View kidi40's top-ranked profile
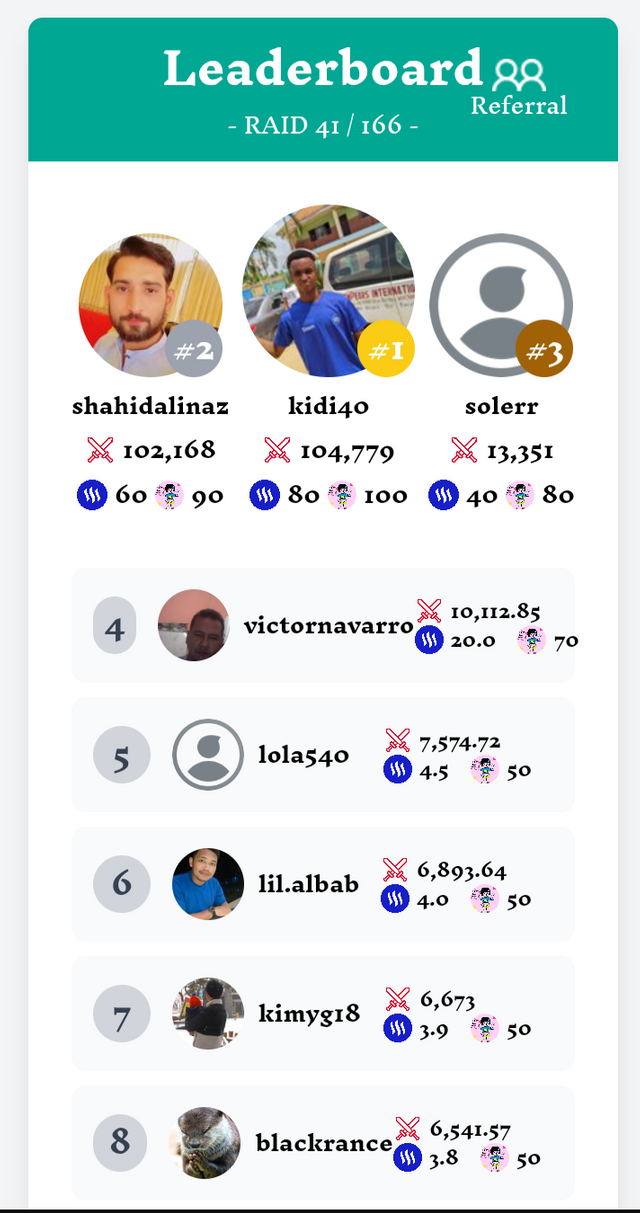This screenshot has width=640, height=1213. (x=327, y=291)
